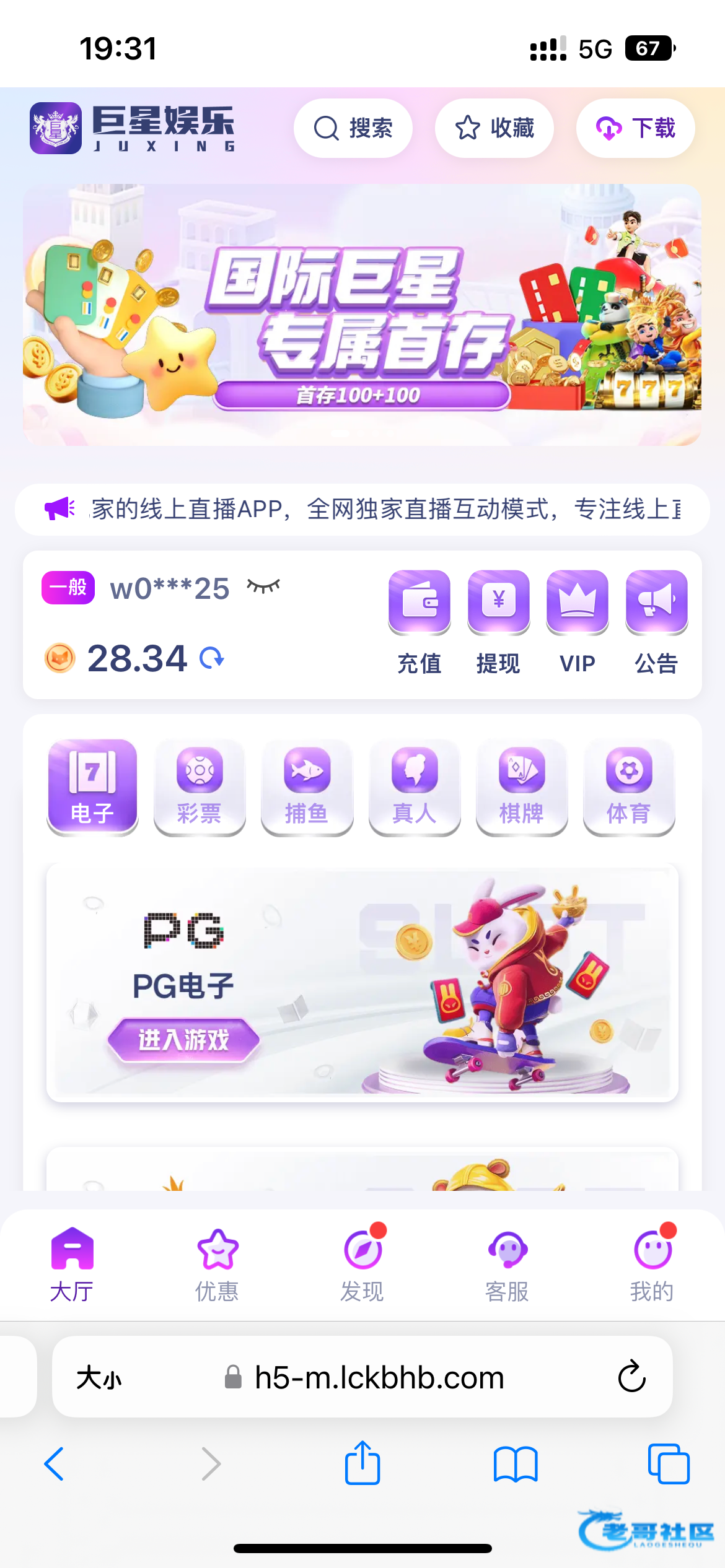Open 公告 announcements
The image size is (725, 1568).
click(x=656, y=621)
